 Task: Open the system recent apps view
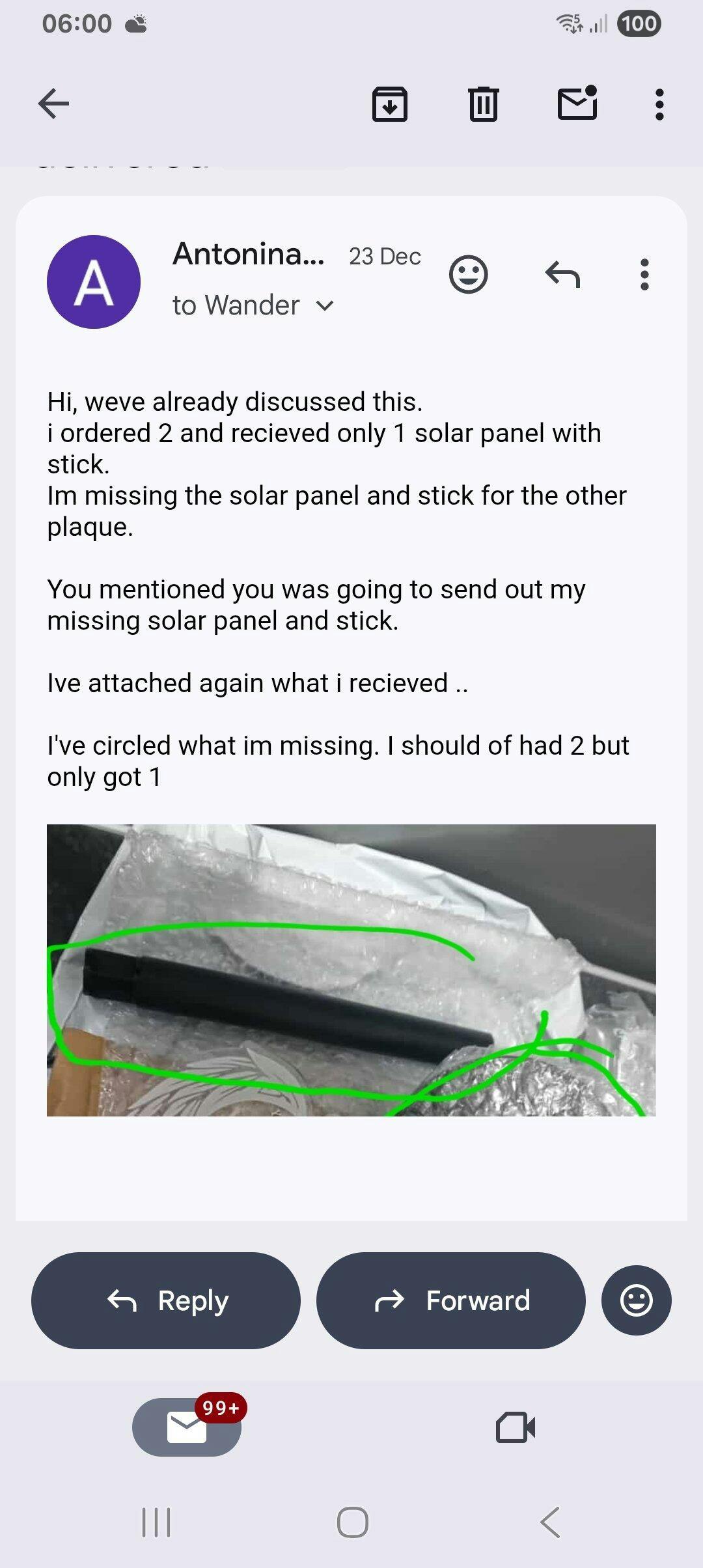156,1522
